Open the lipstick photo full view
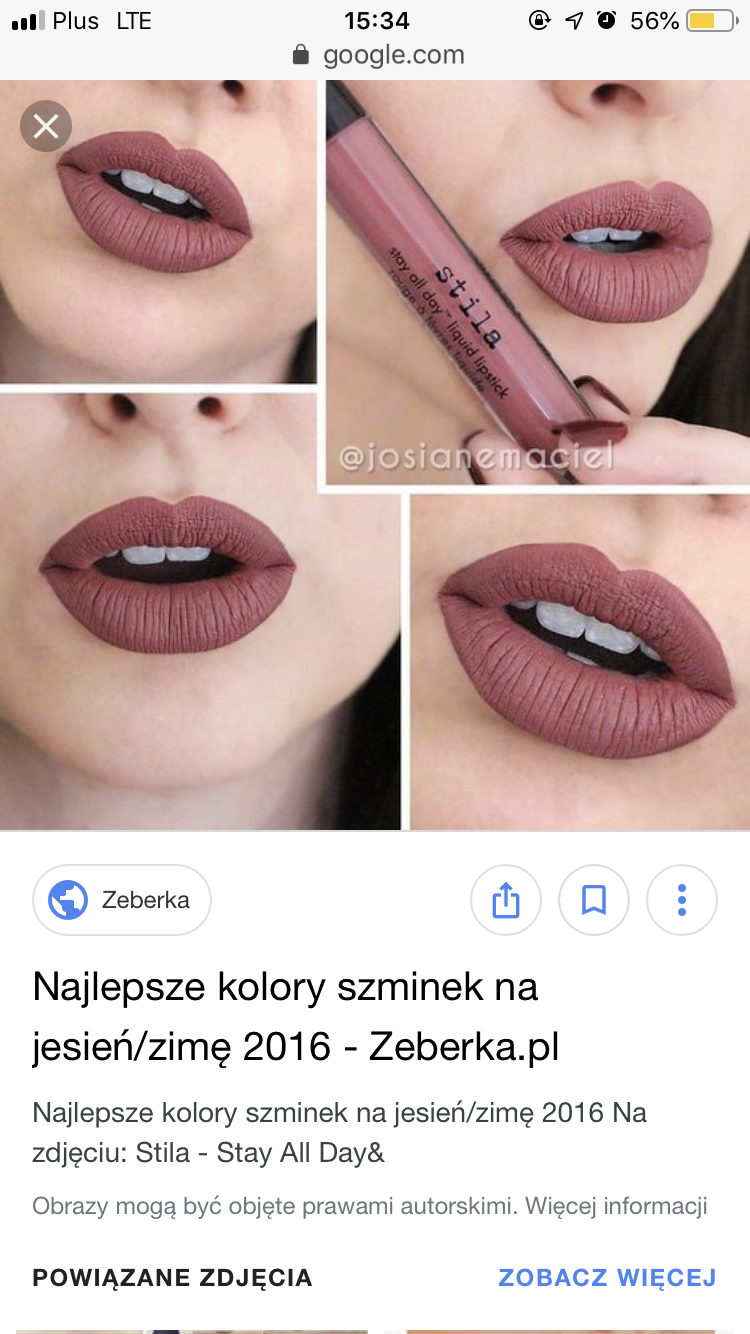 click(375, 455)
